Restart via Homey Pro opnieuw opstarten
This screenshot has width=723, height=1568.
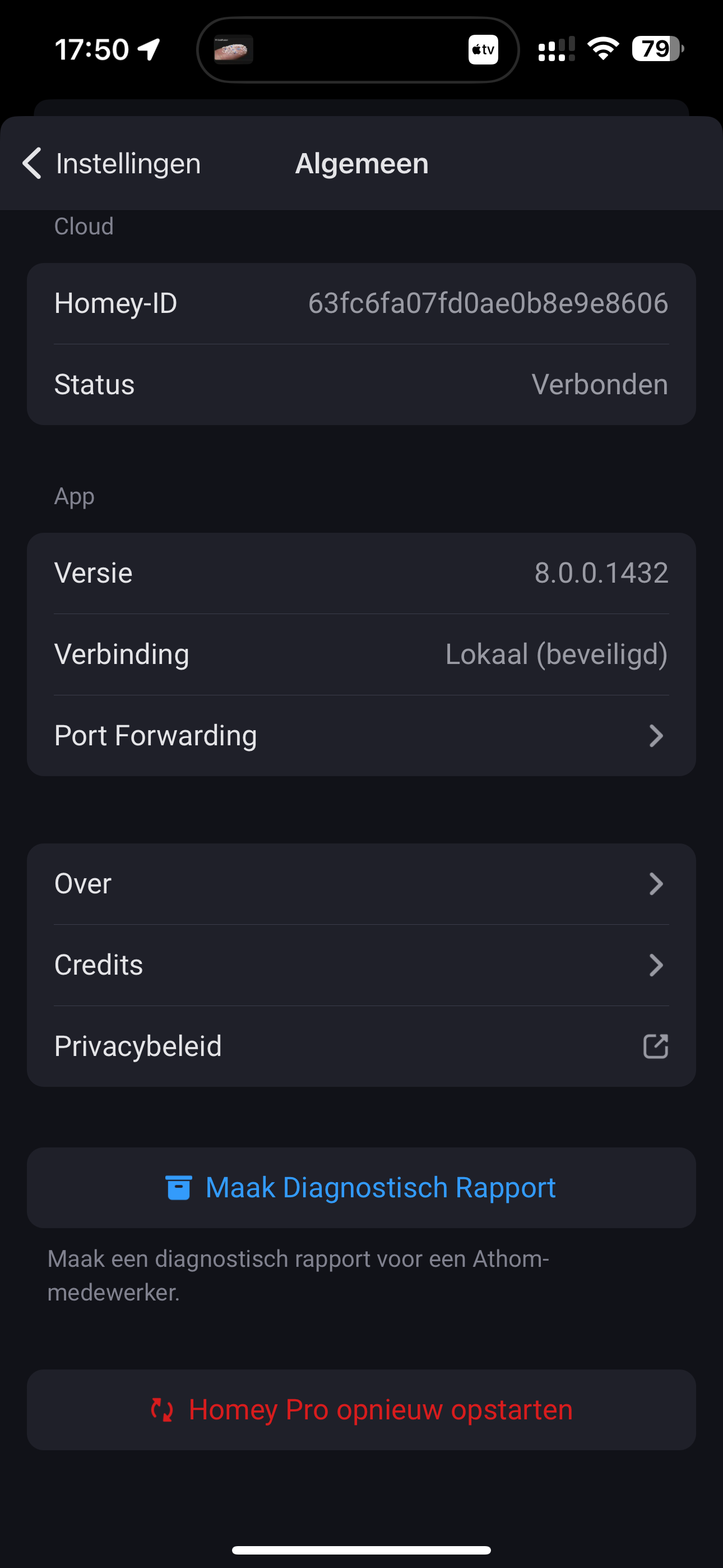point(361,1410)
